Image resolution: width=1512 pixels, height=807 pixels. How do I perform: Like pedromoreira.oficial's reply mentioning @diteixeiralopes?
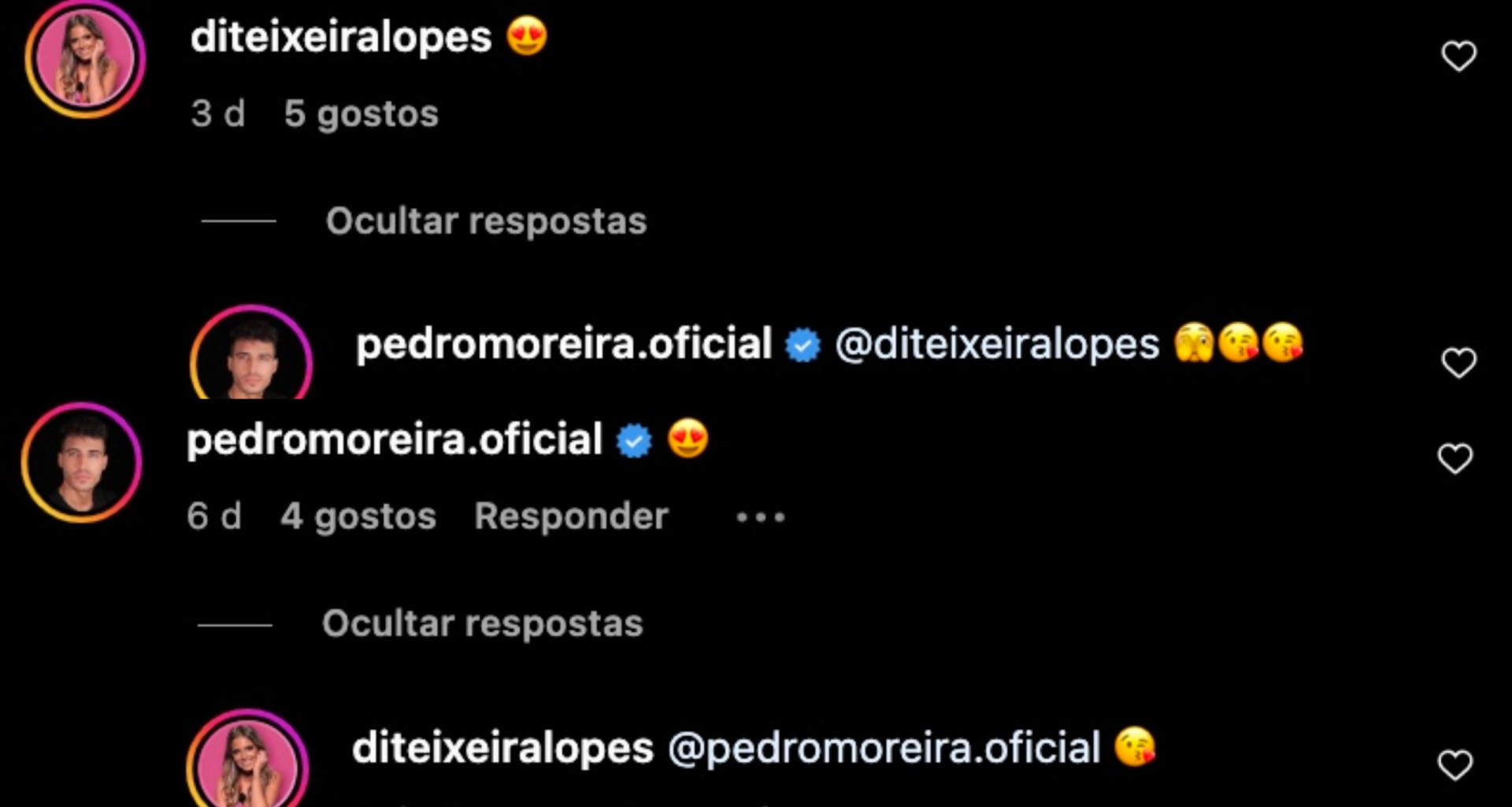1458,363
